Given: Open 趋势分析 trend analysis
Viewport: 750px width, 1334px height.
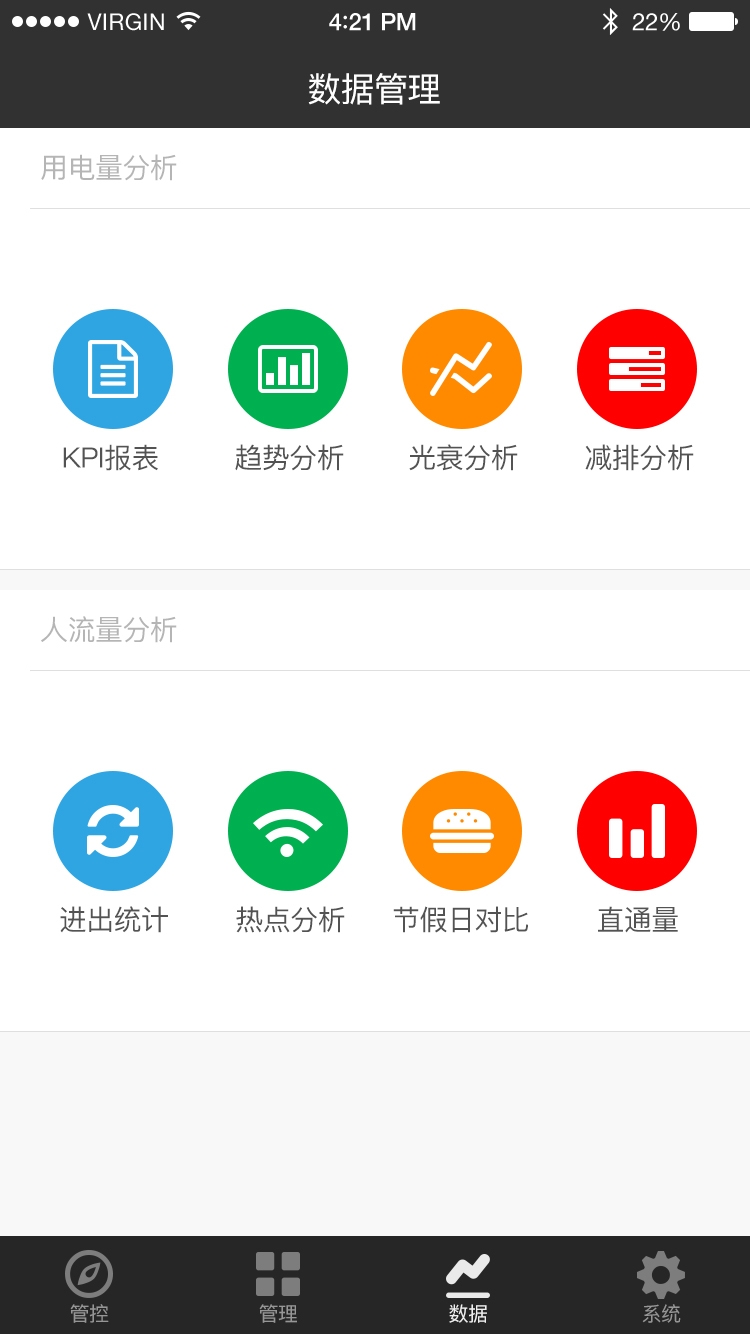Looking at the screenshot, I should coord(288,369).
